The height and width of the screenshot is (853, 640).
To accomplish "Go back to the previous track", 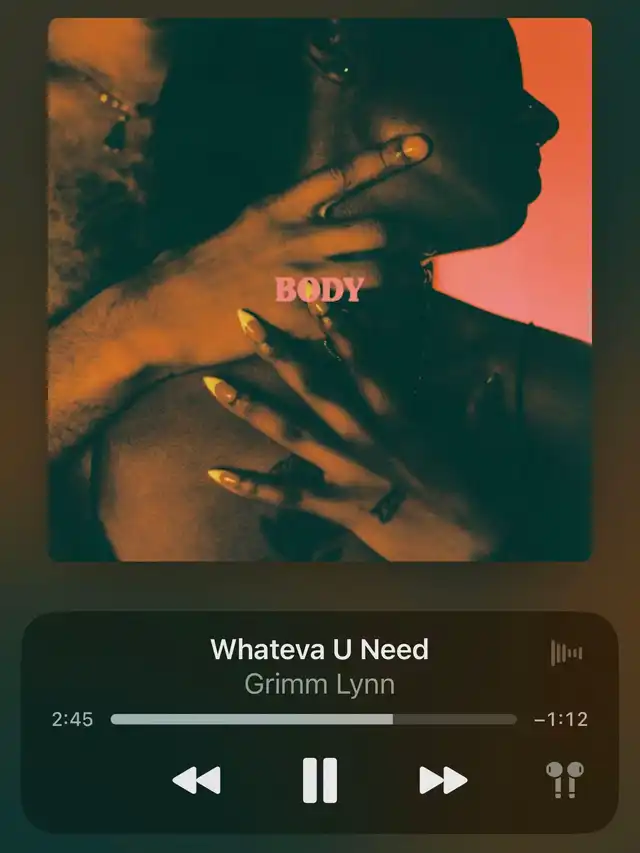I will (x=196, y=779).
